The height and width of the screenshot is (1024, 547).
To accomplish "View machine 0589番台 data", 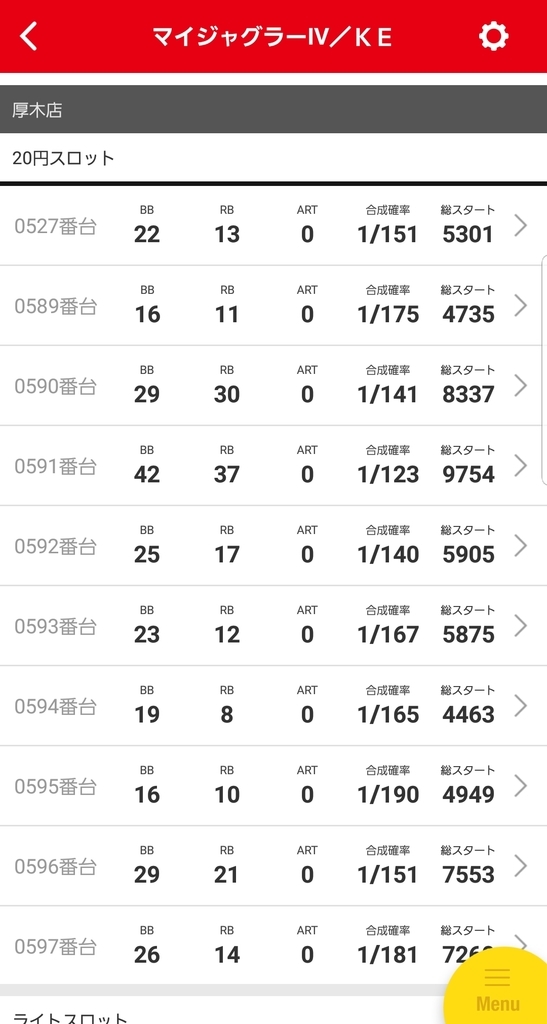I will coord(274,306).
